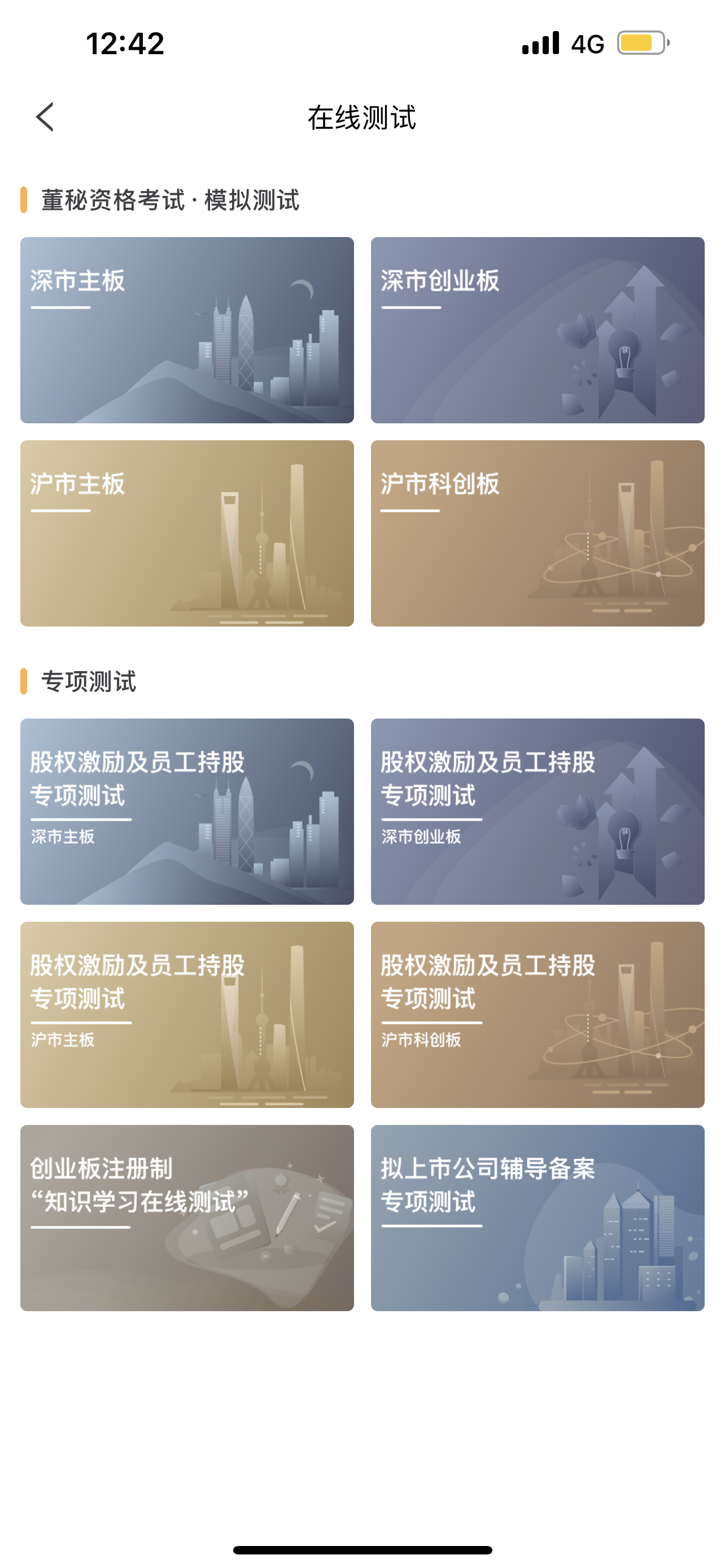Select the 沪市科创板 mock exam card
The image size is (725, 1568).
point(538,533)
